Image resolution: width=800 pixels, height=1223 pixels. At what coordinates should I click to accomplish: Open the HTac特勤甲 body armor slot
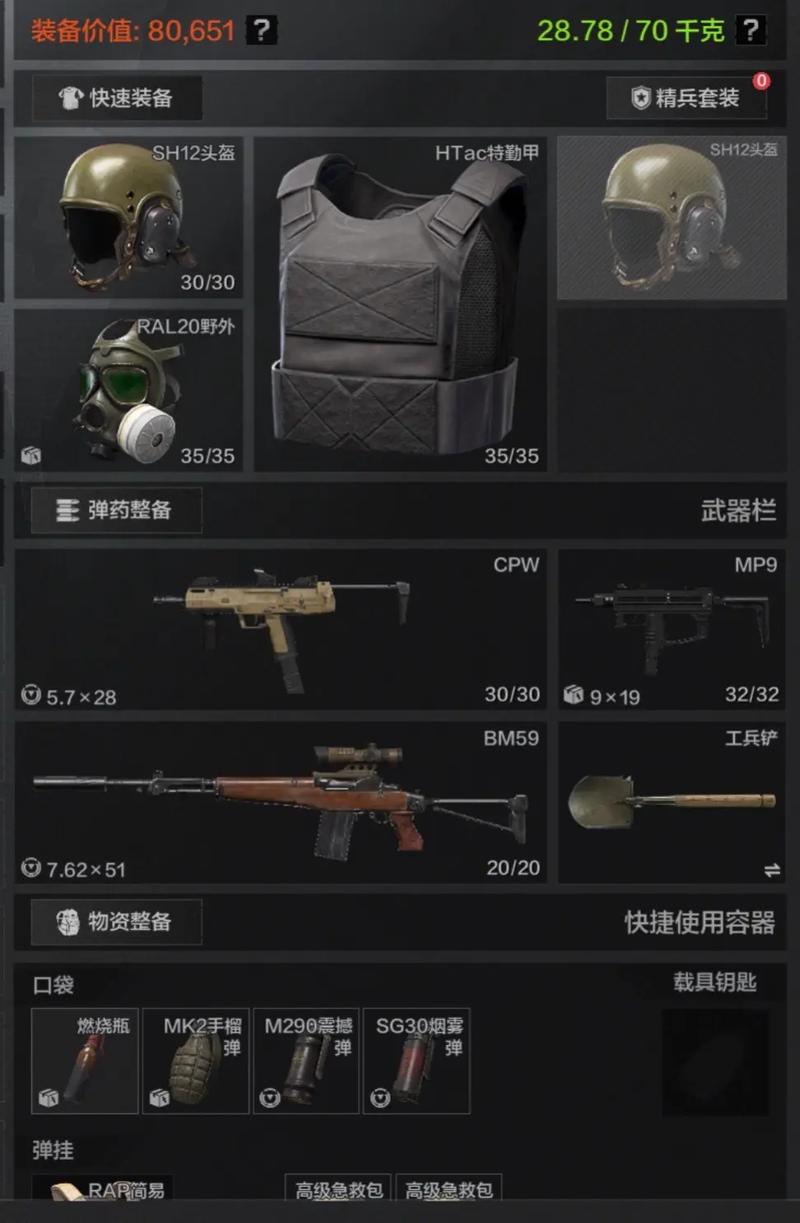[400, 304]
